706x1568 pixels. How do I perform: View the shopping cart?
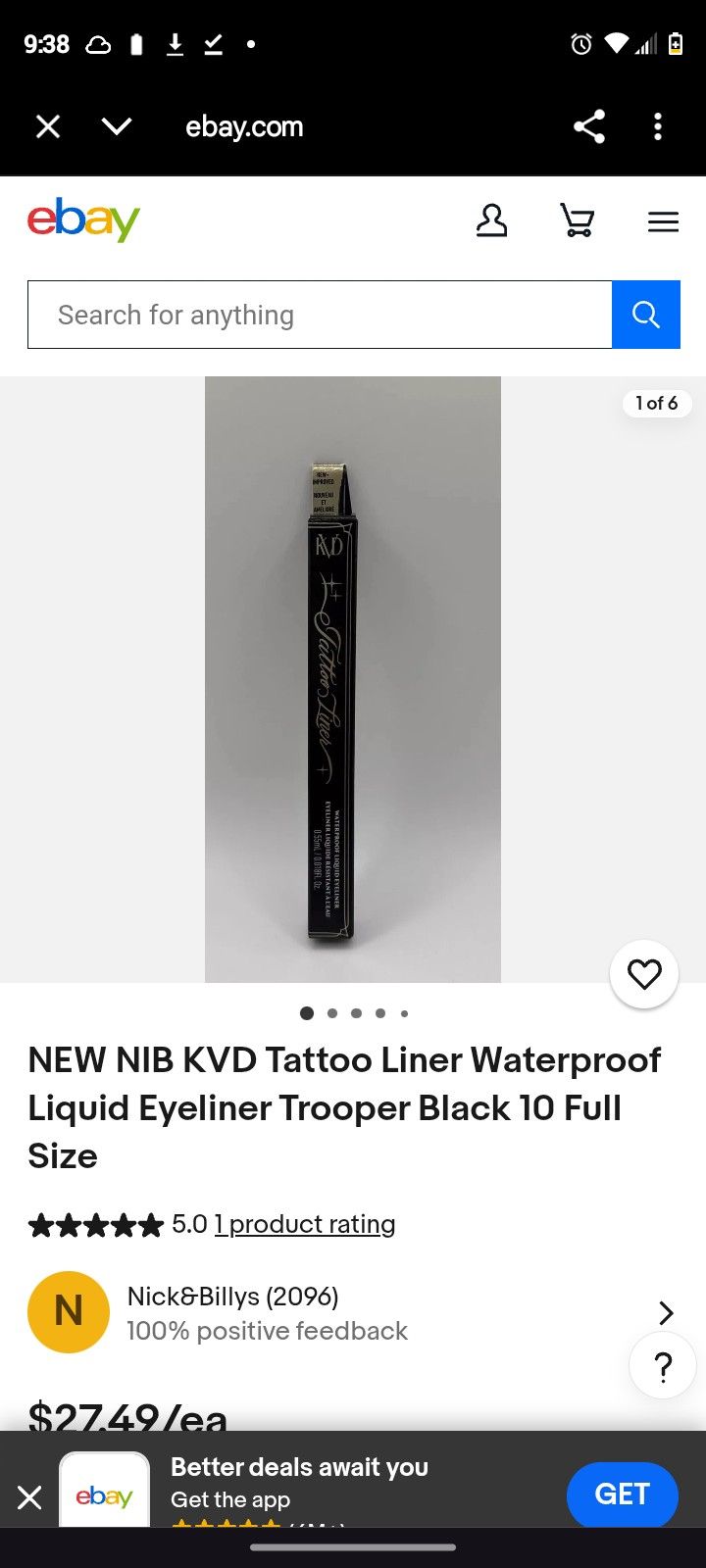click(577, 221)
